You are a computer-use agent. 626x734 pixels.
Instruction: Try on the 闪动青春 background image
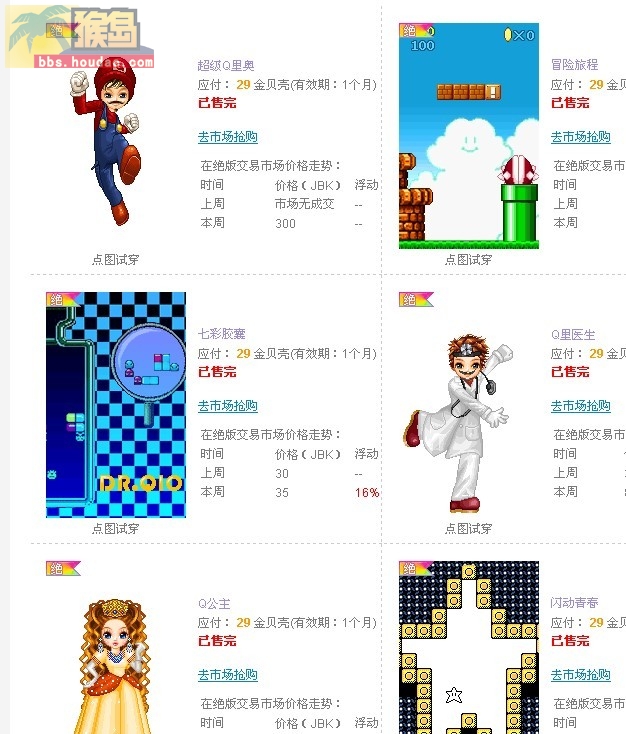click(x=468, y=650)
